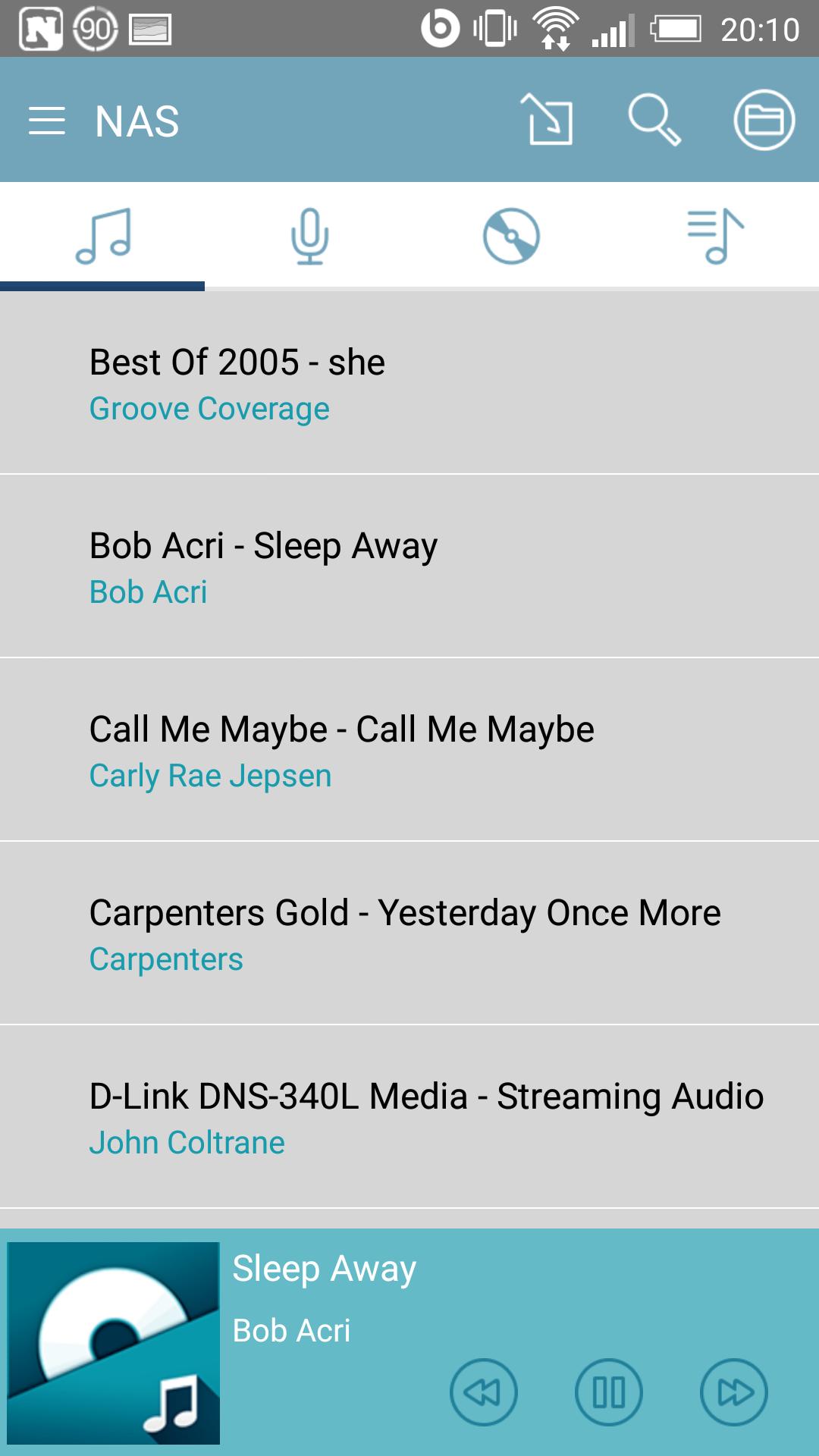Open Carpenters Gold - Yesterday Once More
The width and height of the screenshot is (819, 1456).
point(409,934)
